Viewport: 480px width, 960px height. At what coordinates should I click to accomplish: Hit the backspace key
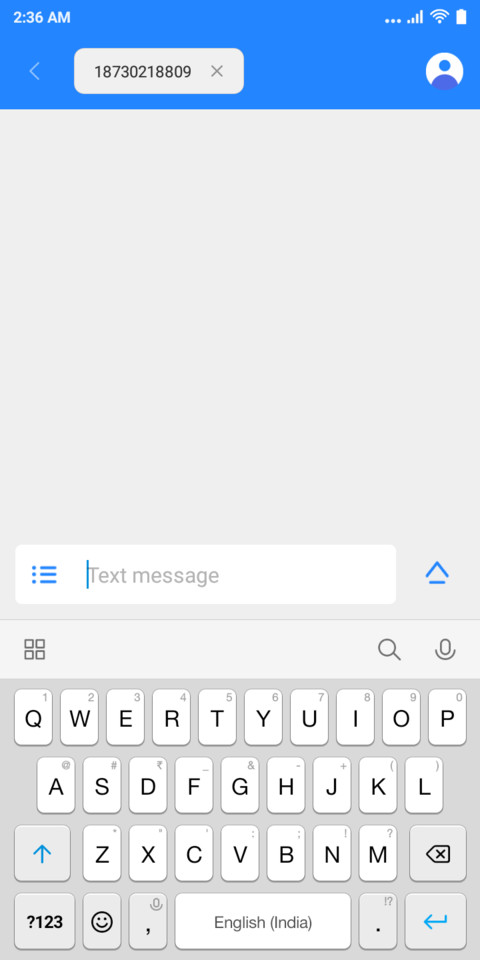438,853
